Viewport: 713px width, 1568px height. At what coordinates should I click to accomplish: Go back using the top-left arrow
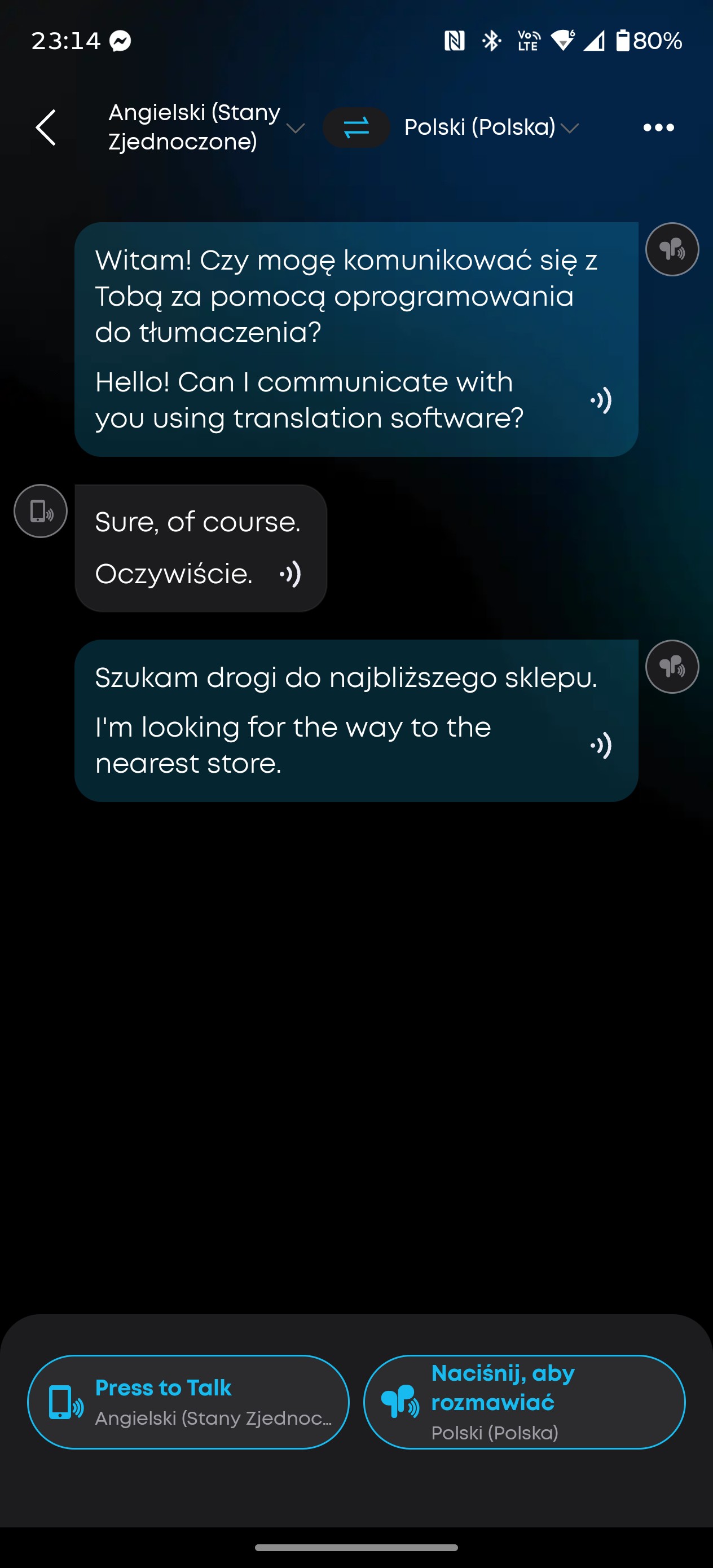[46, 128]
